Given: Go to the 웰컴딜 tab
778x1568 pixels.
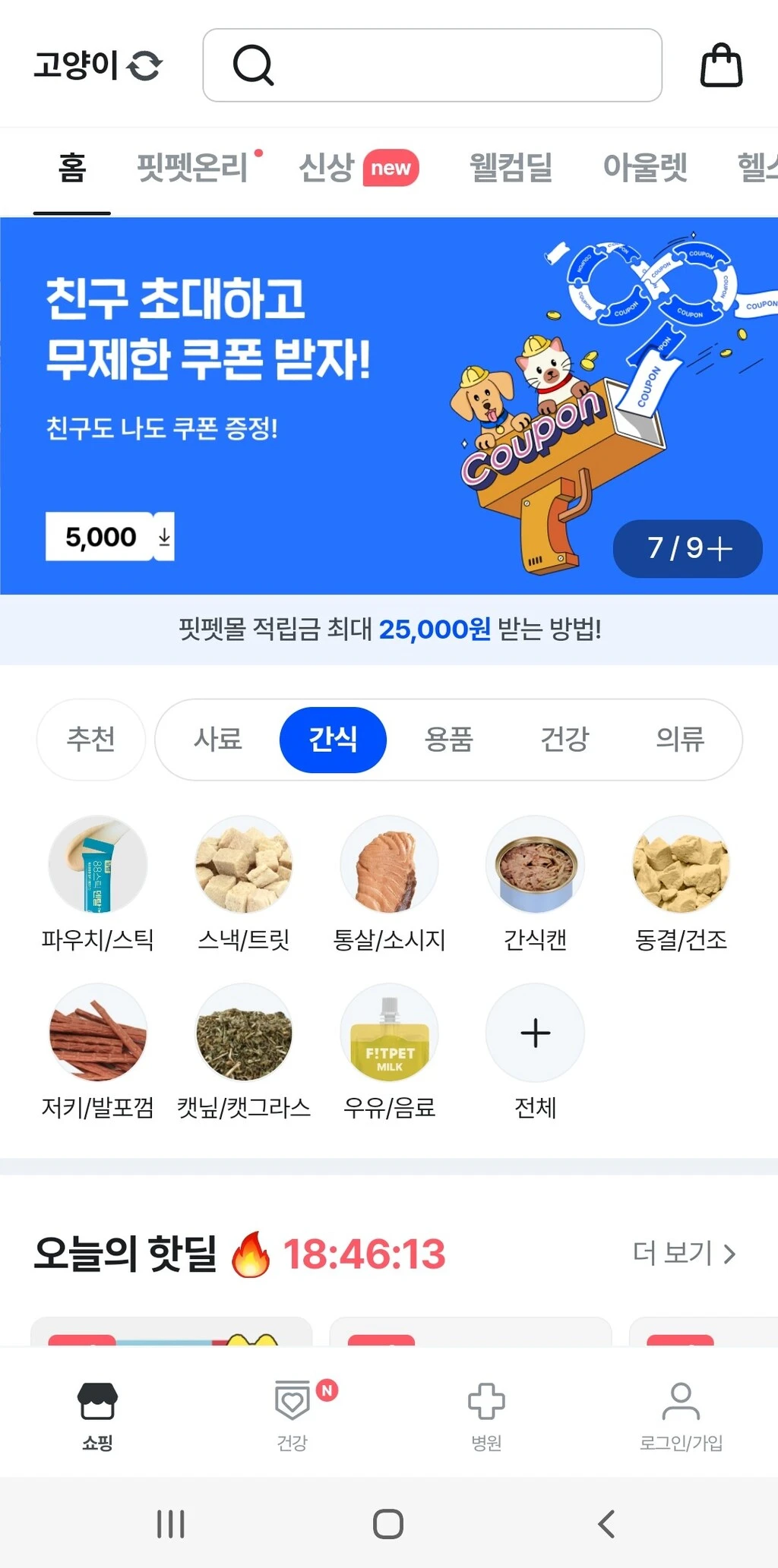Looking at the screenshot, I should [511, 168].
